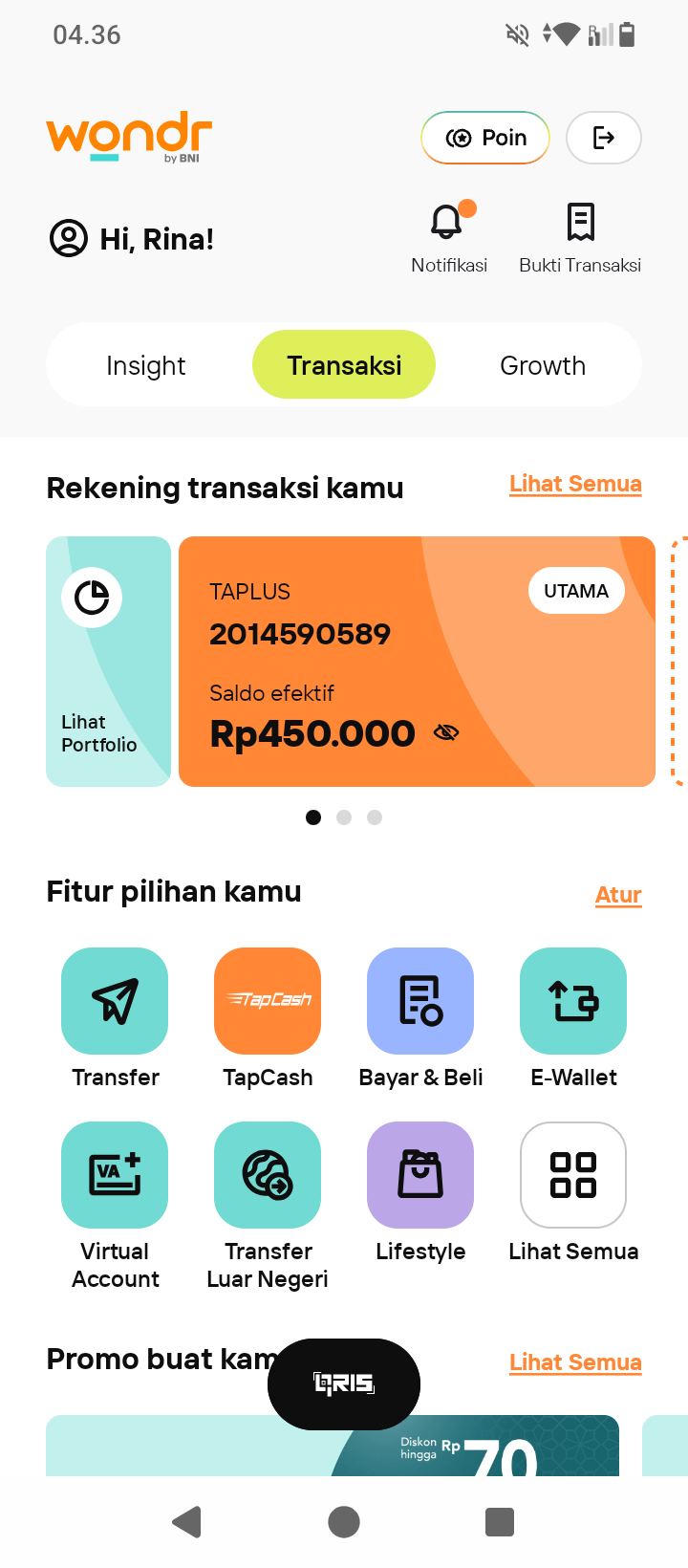View all transaction accounts via Lihat Semua

(x=575, y=484)
